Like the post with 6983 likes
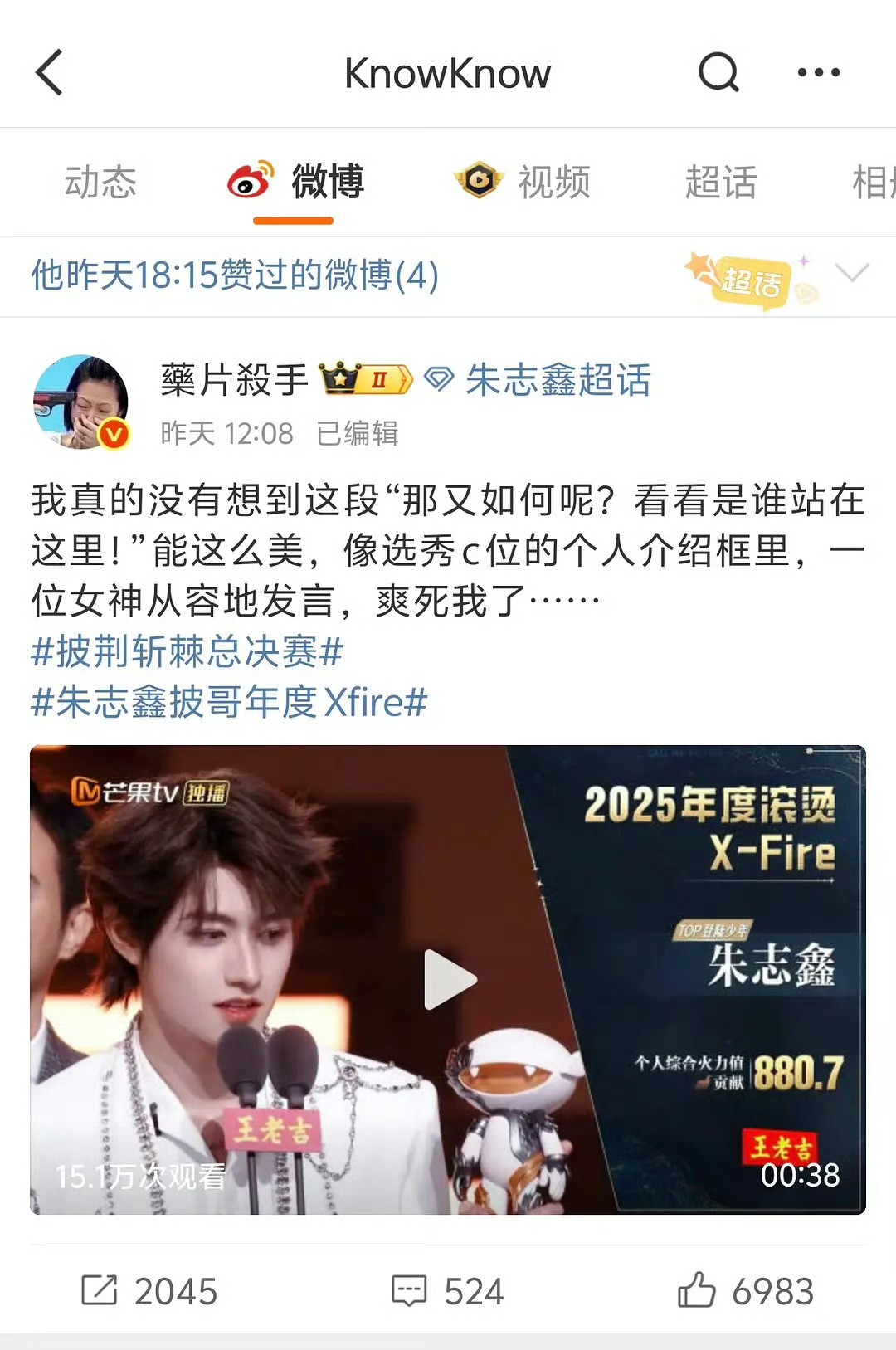The height and width of the screenshot is (1350, 896). pyautogui.click(x=745, y=1291)
